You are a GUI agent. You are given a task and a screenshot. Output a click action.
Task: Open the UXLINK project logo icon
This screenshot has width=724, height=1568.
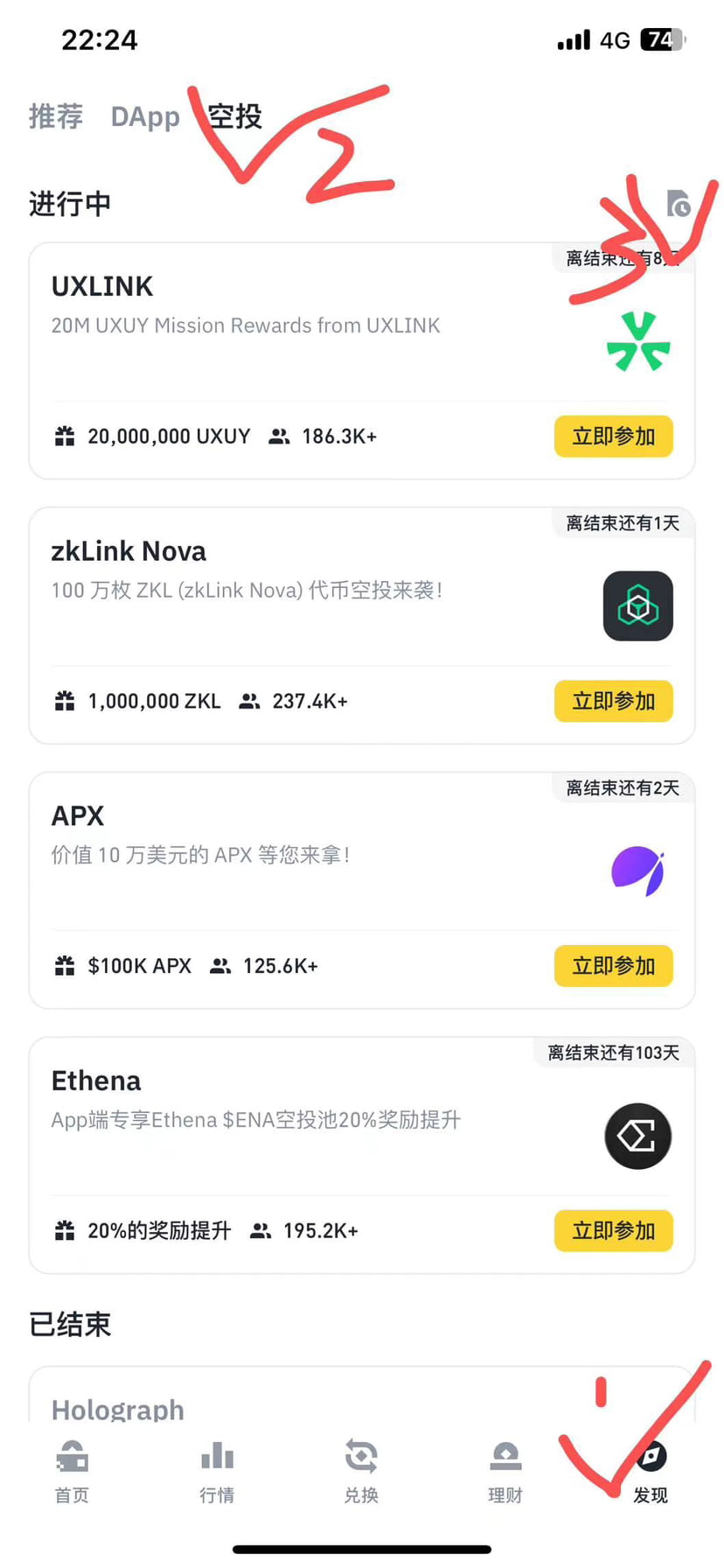tap(638, 341)
